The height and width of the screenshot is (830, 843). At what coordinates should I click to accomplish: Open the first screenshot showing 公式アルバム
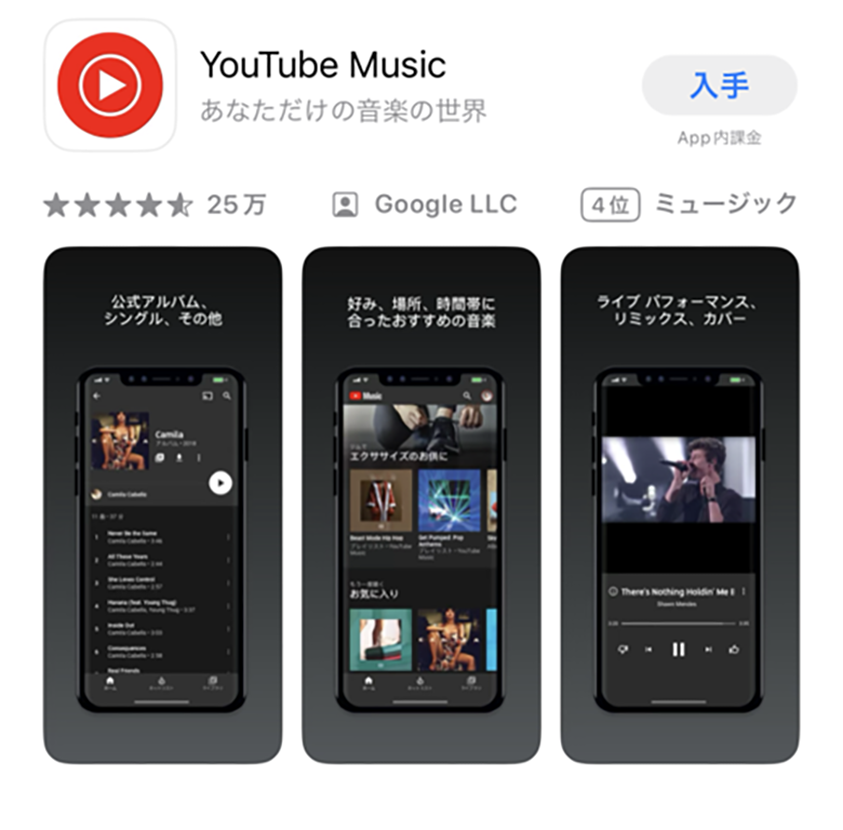162,505
